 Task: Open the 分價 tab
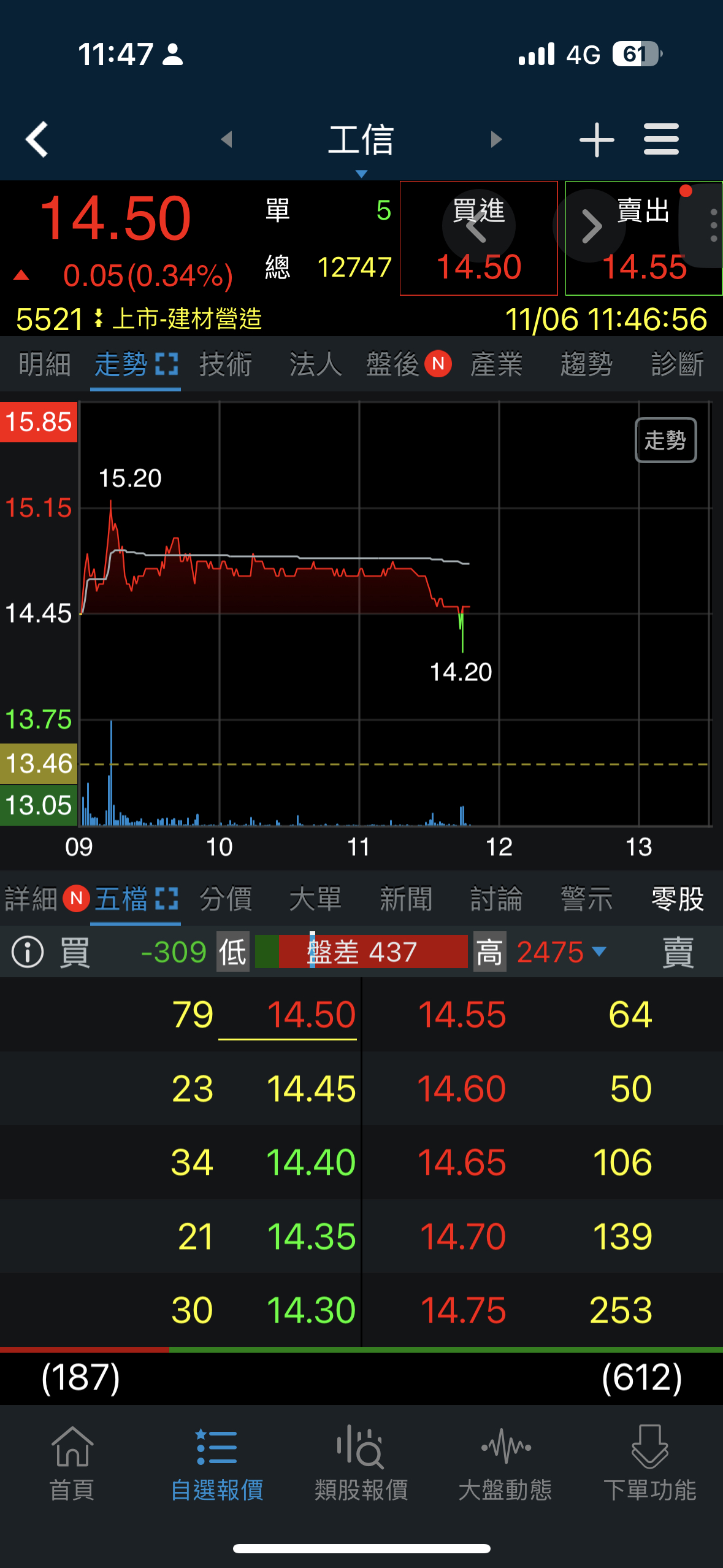click(225, 899)
